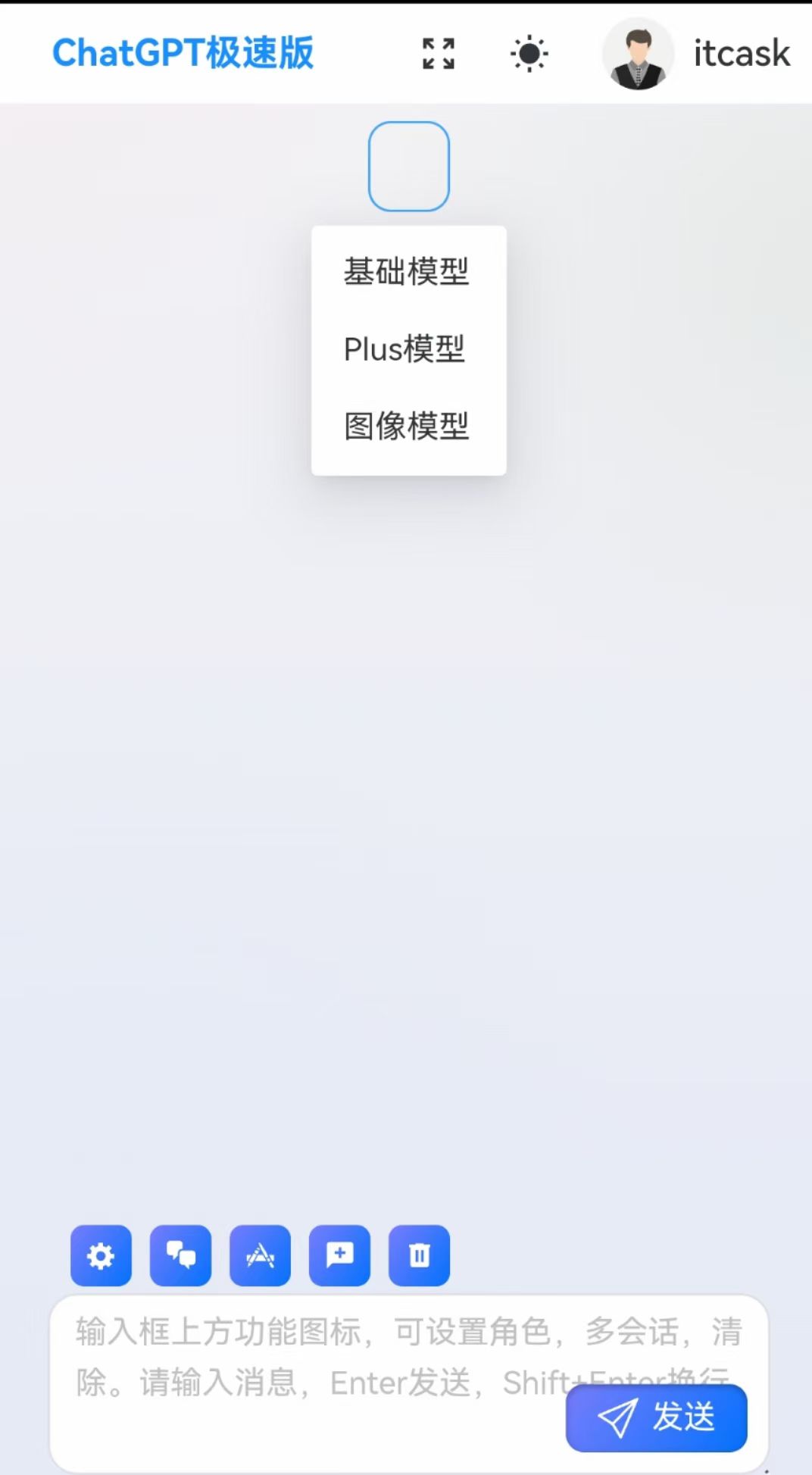Focus the message input box
The height and width of the screenshot is (1475, 812).
coord(303,1356)
